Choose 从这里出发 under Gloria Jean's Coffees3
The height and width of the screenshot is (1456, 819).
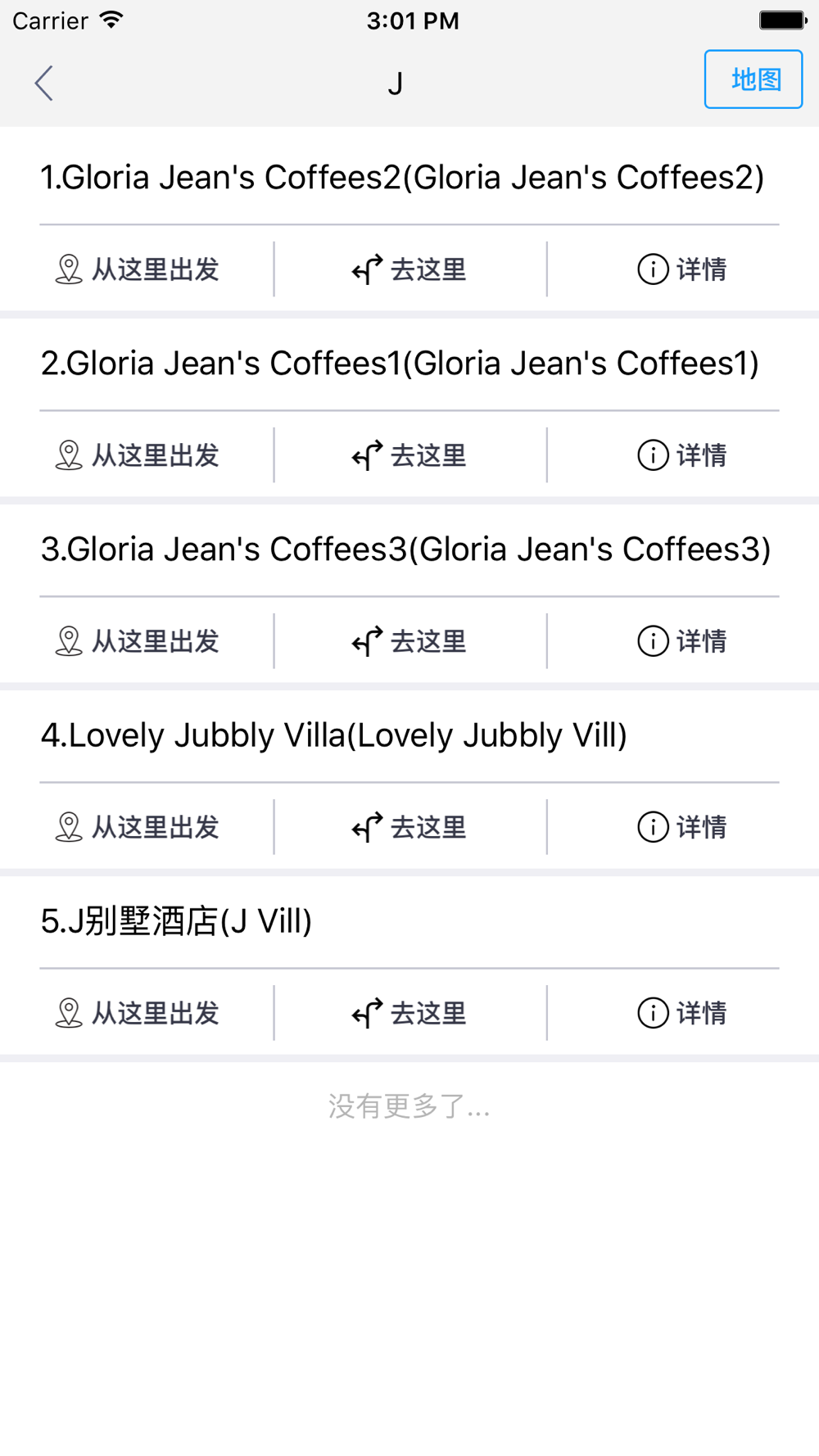pyautogui.click(x=137, y=641)
